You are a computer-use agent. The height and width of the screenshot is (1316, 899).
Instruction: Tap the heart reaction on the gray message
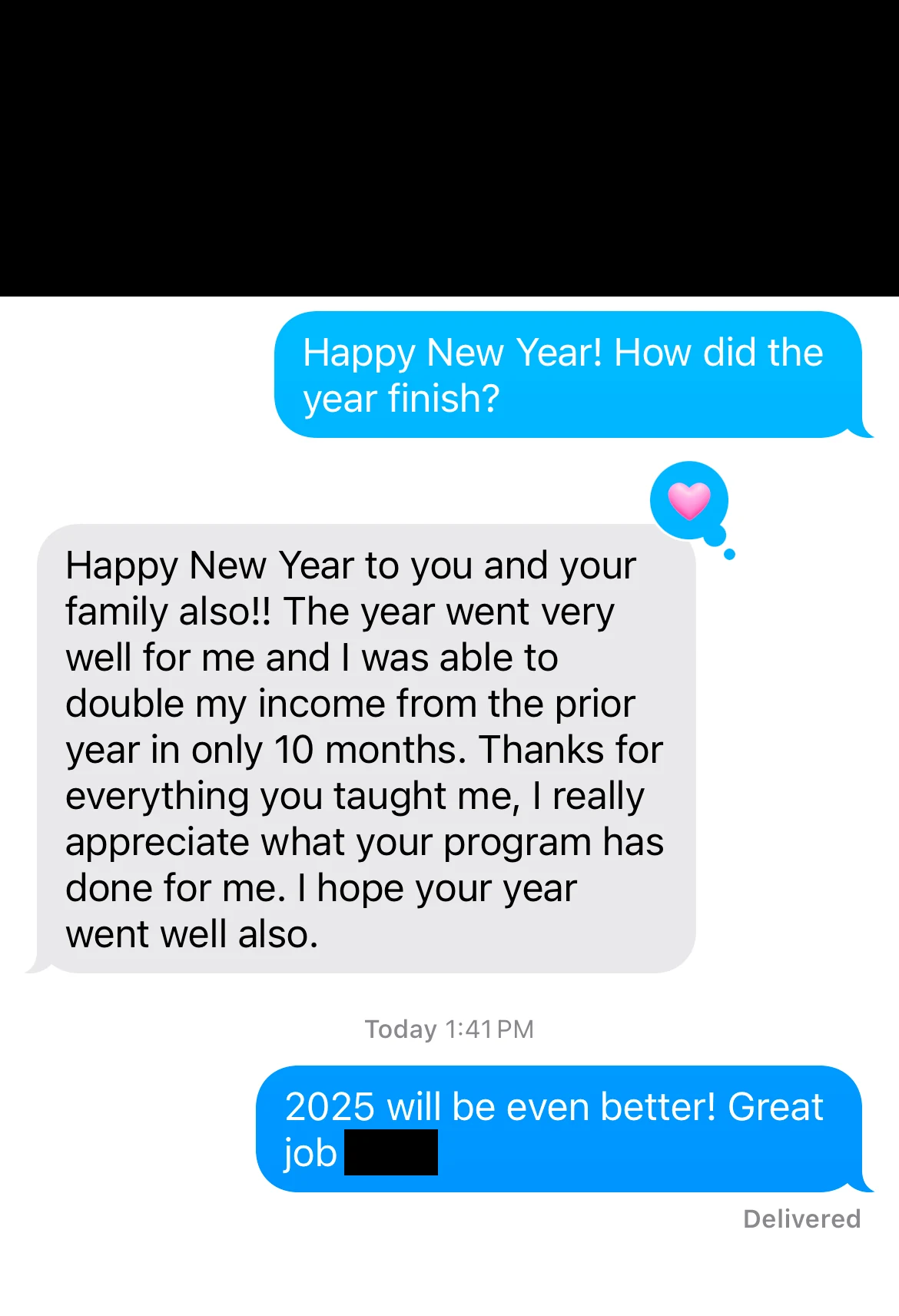pyautogui.click(x=689, y=501)
